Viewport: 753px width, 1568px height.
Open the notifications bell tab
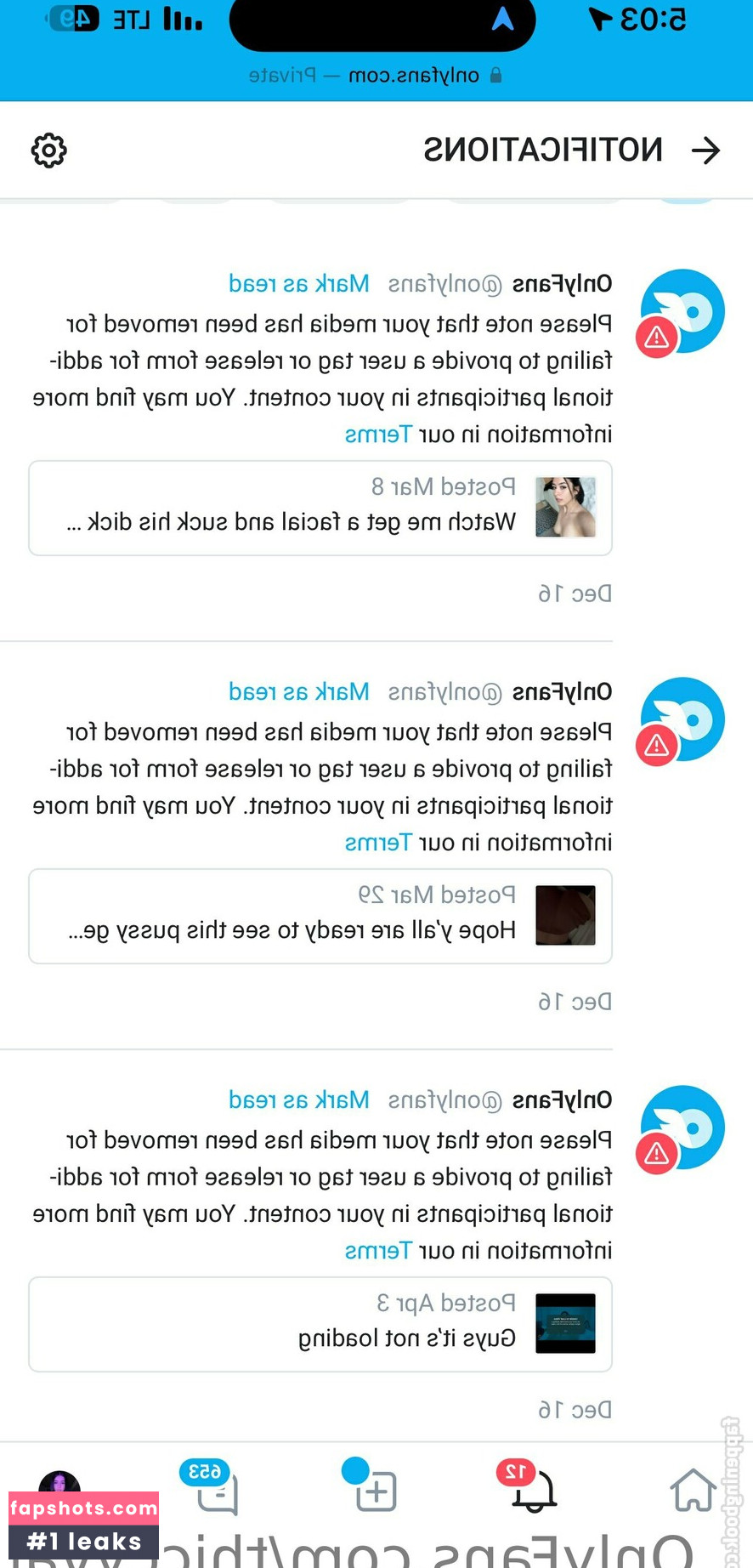(x=534, y=1491)
